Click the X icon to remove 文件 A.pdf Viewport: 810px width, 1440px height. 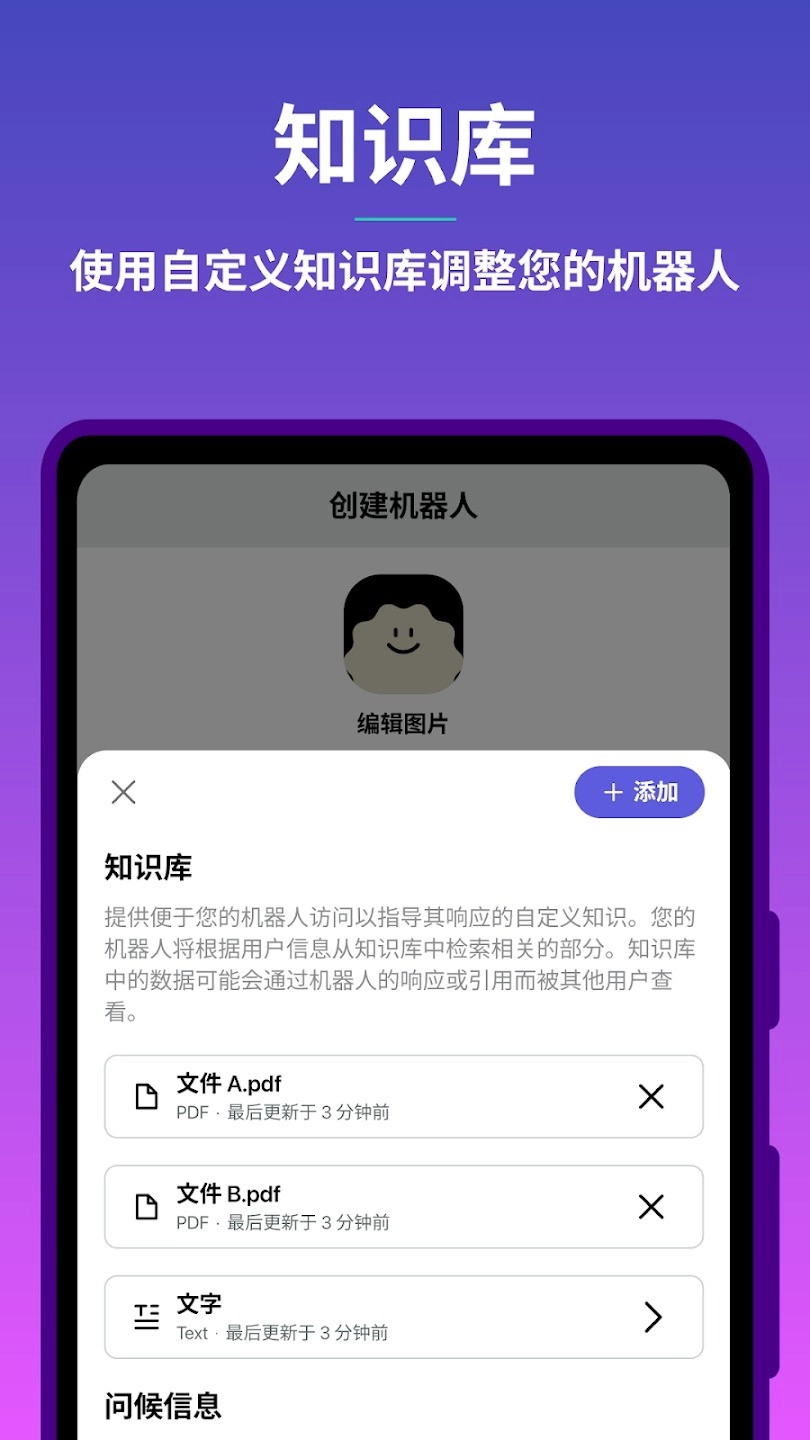pos(651,1096)
